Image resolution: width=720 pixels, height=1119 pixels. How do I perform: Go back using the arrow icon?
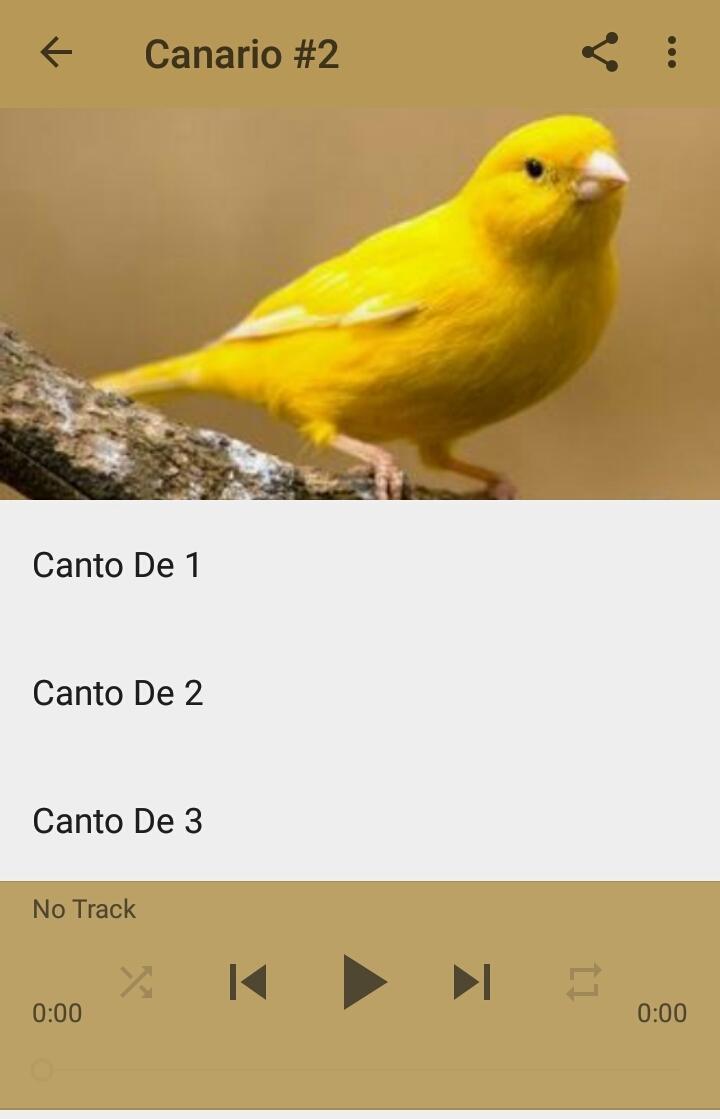coord(56,53)
